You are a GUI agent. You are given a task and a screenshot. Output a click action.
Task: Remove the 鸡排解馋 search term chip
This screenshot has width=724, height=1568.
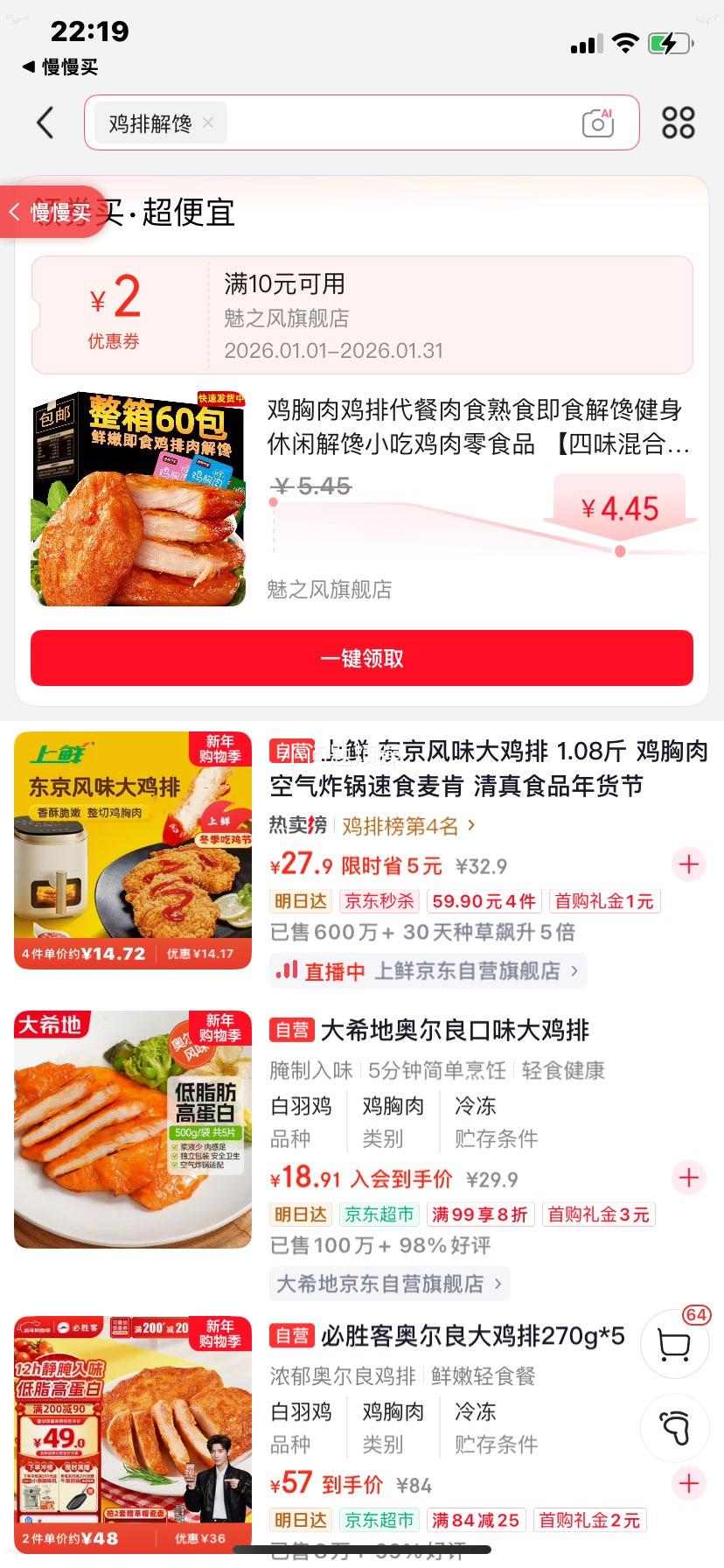[208, 122]
